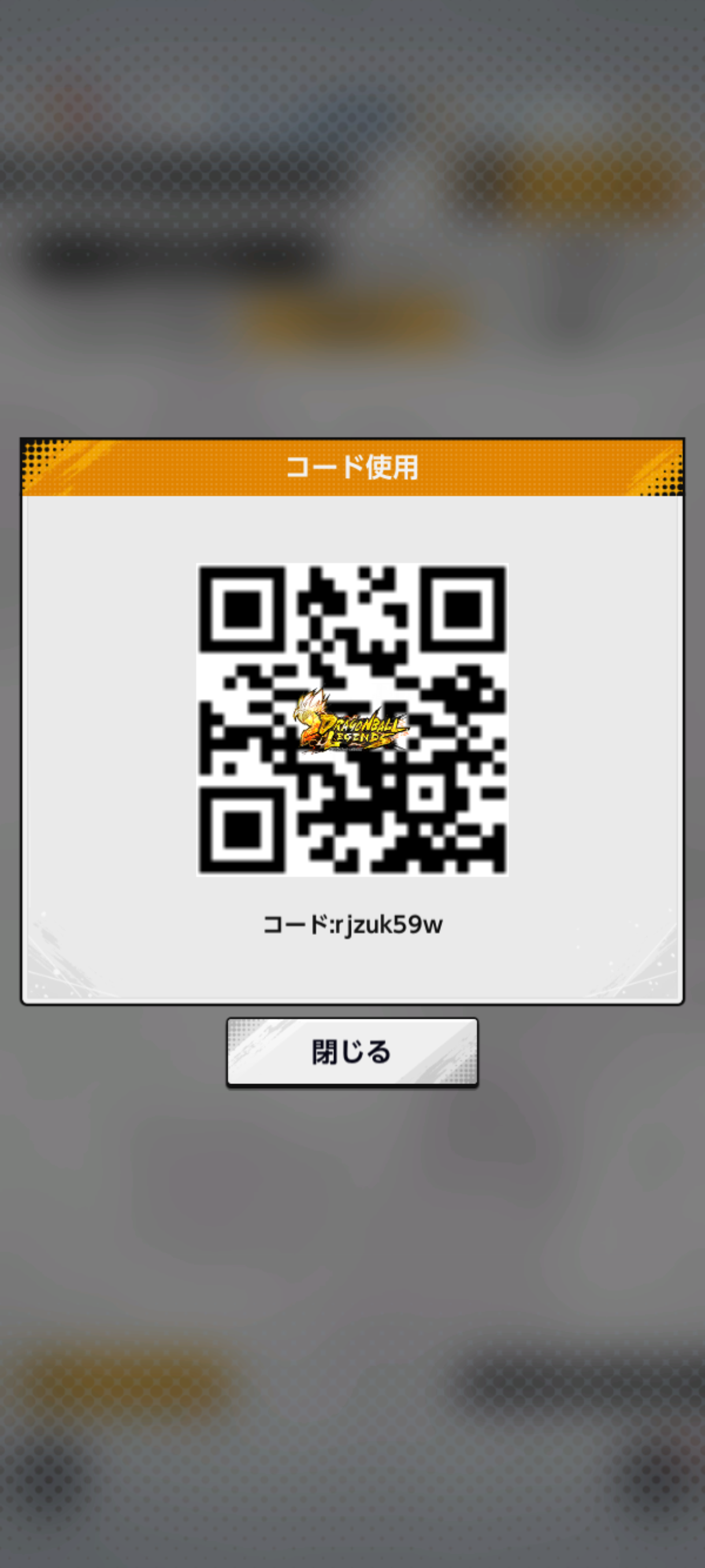705x1568 pixels.
Task: Close the code dialog with 閉じる
Action: 352,1052
